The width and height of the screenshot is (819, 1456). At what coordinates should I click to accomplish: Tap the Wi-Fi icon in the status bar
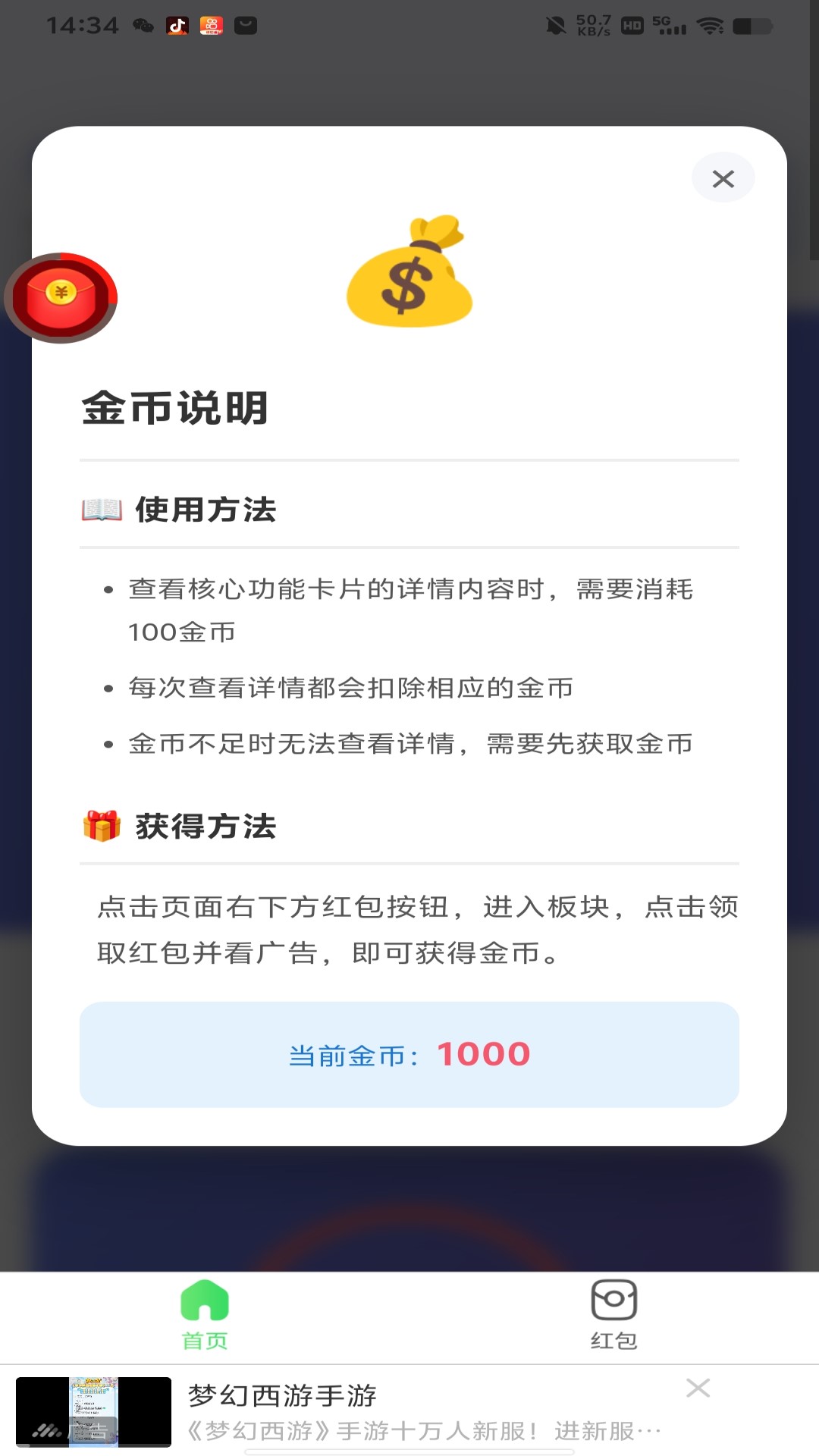pyautogui.click(x=708, y=25)
